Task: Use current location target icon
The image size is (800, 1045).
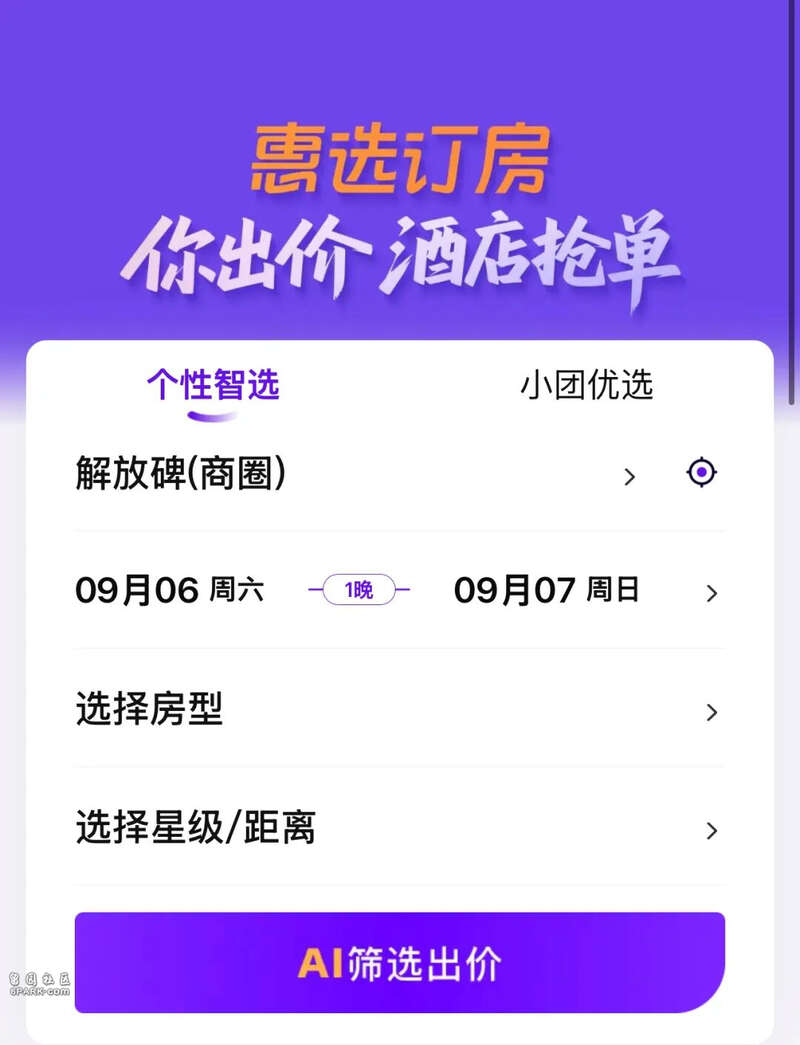Action: point(702,472)
